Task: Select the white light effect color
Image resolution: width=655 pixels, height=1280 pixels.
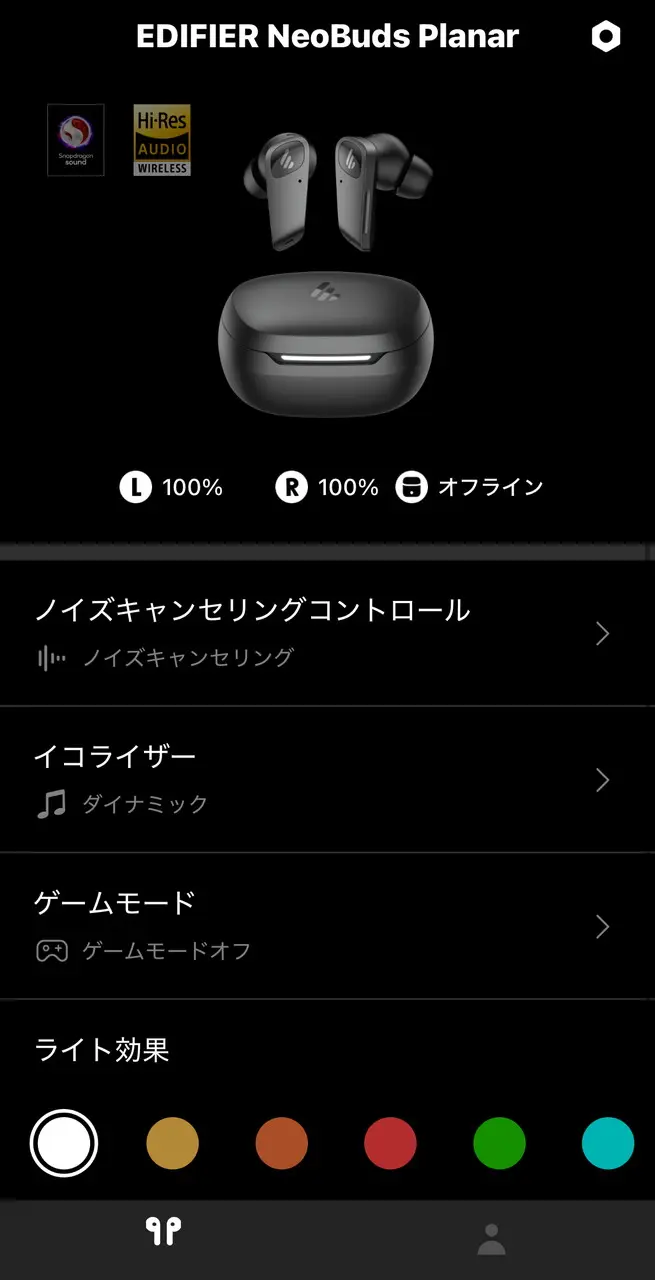Action: [x=64, y=1143]
